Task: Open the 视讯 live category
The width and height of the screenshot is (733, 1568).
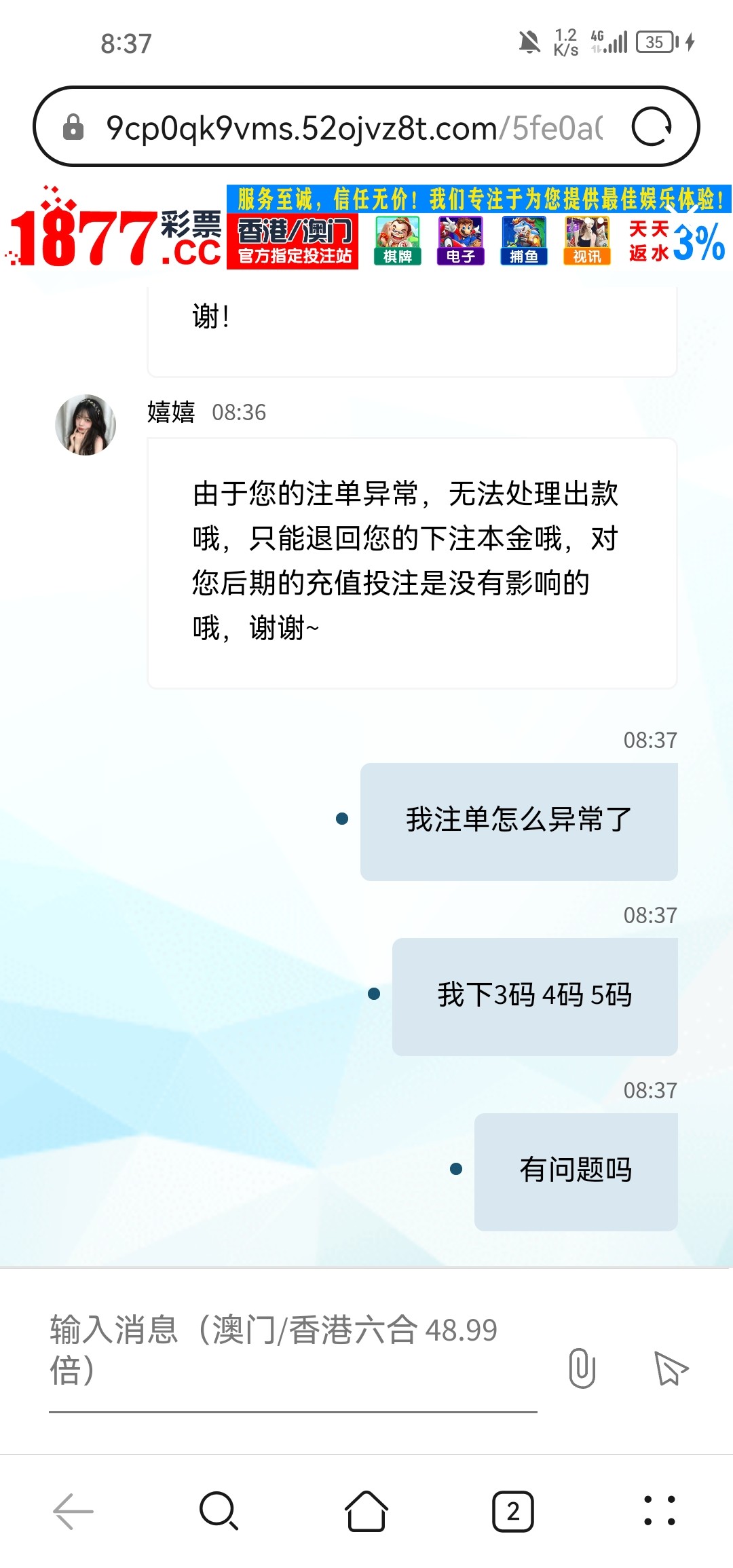Action: tap(587, 240)
